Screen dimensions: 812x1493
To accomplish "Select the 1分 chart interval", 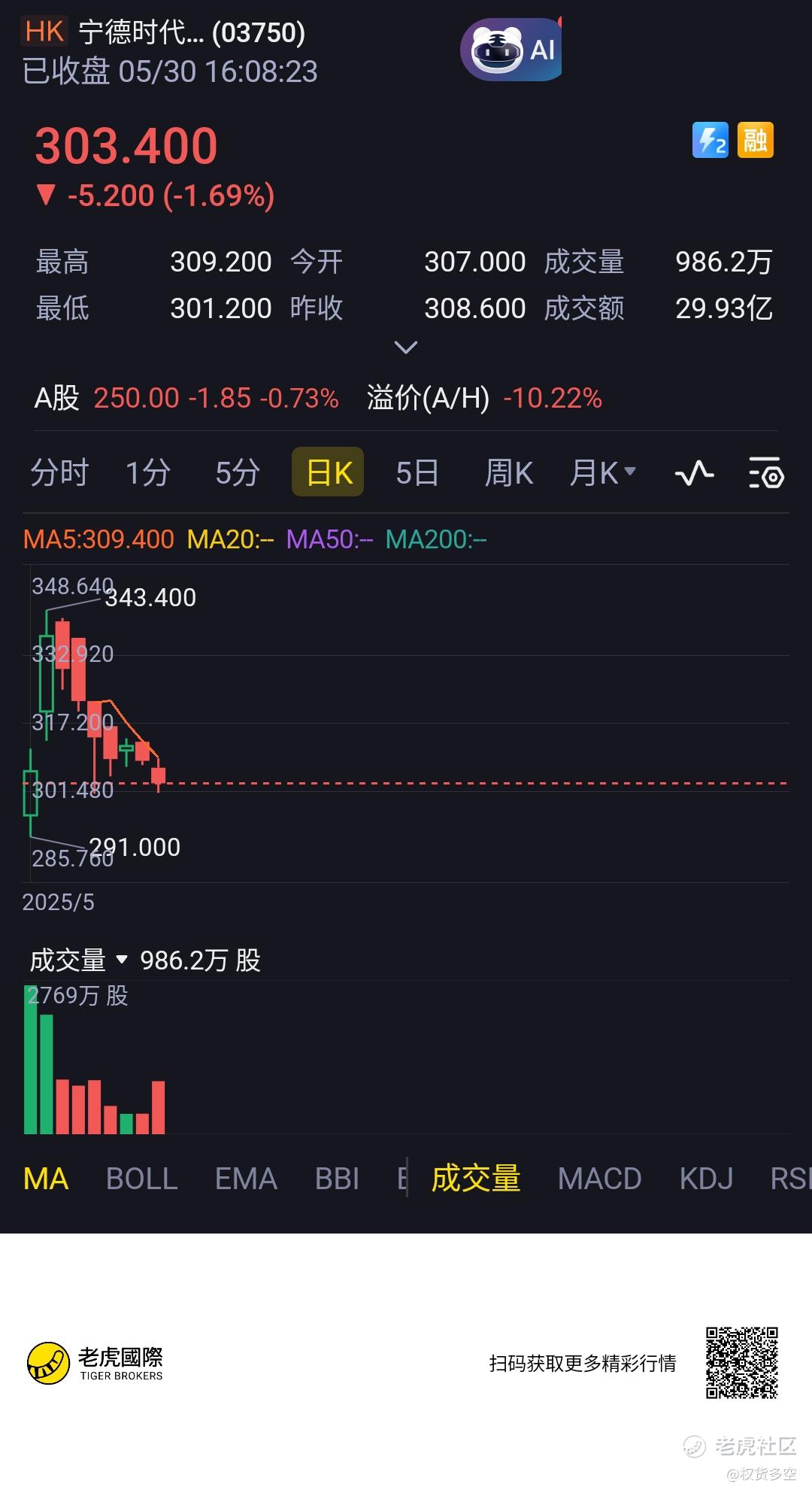I will coord(148,473).
